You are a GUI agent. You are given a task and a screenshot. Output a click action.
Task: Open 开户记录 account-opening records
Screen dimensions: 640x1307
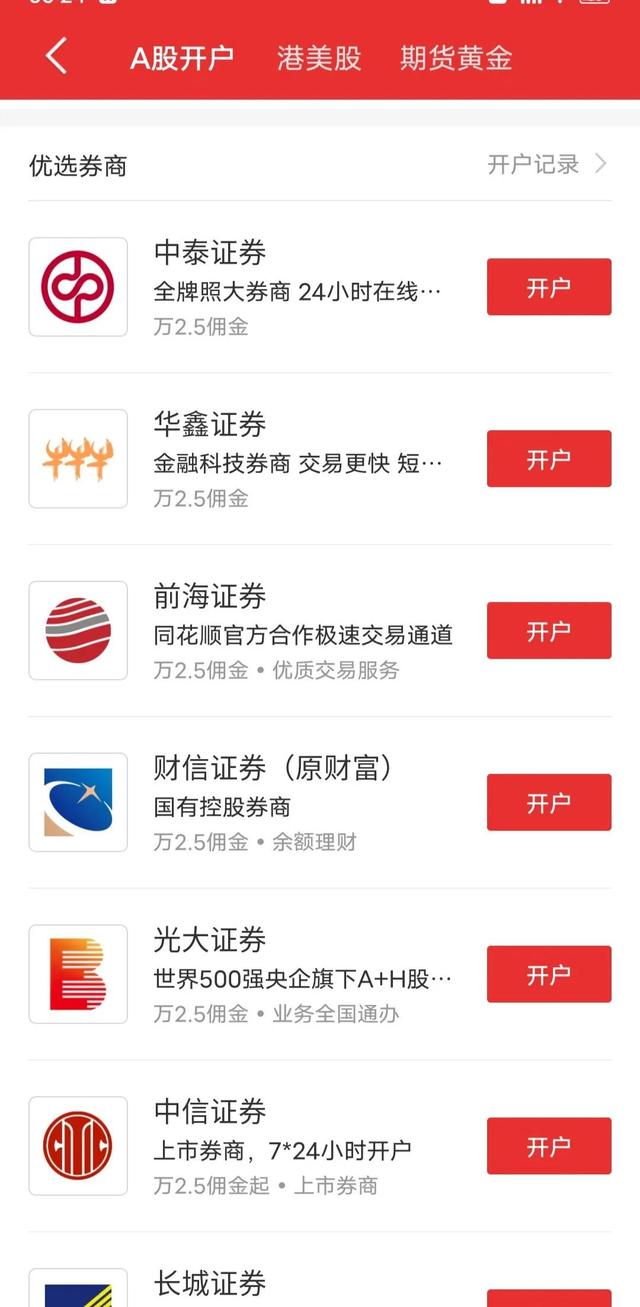[546, 165]
